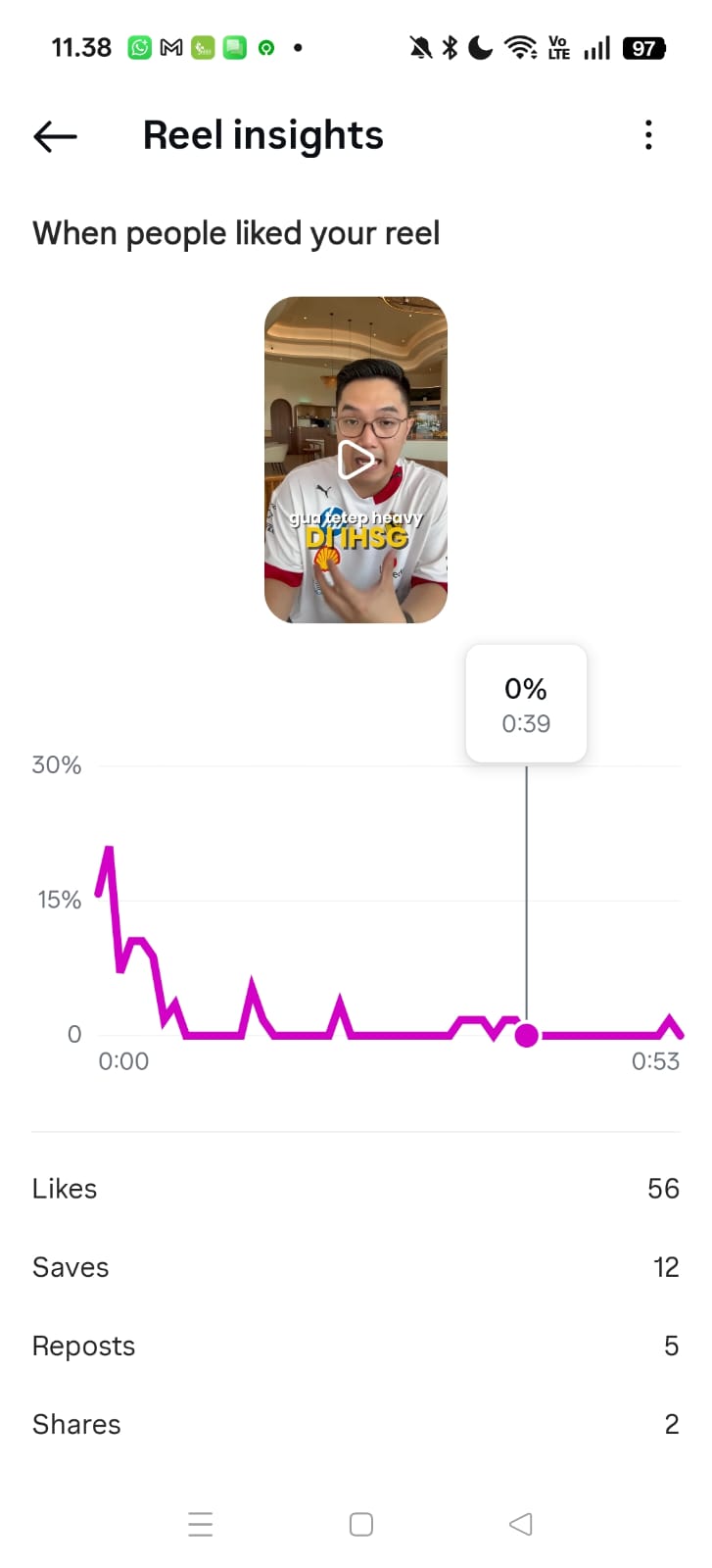712x1568 pixels.
Task: Play the reel preview thumbnail
Action: click(x=356, y=460)
